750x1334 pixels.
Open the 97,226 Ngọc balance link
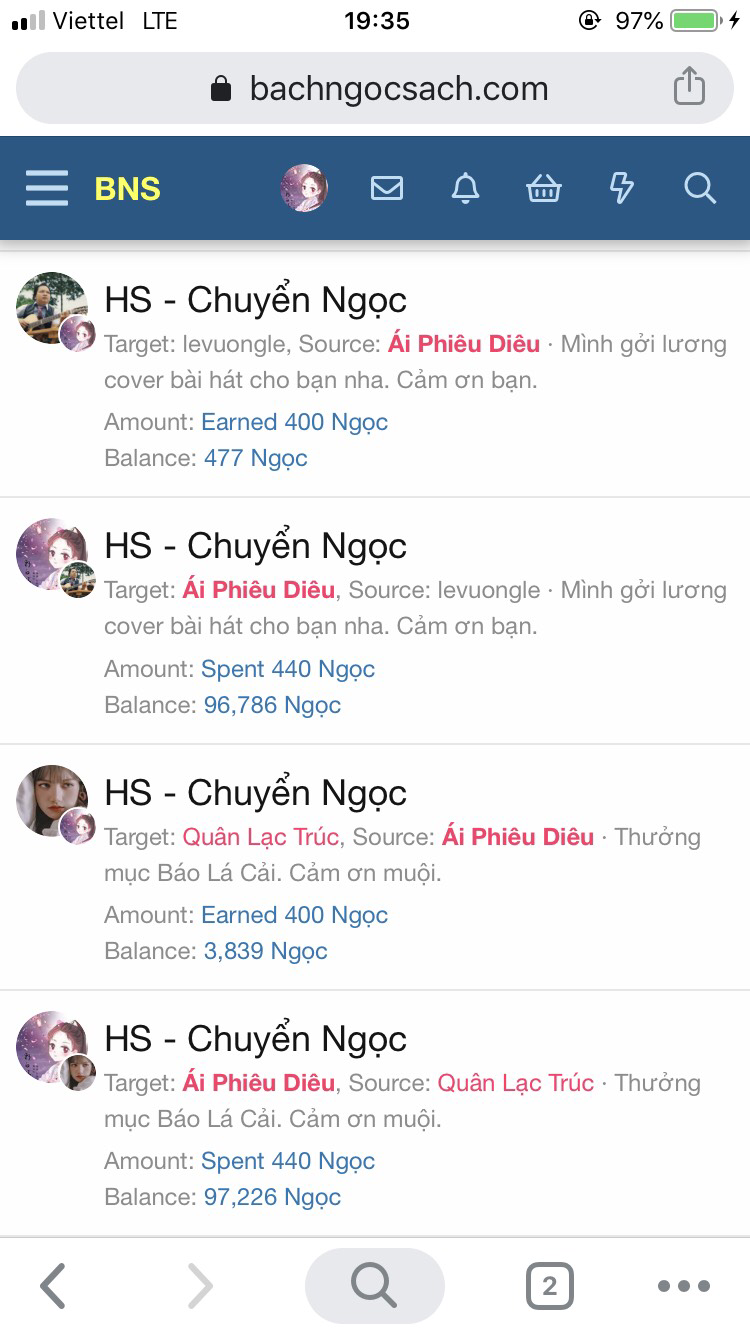coord(272,1197)
